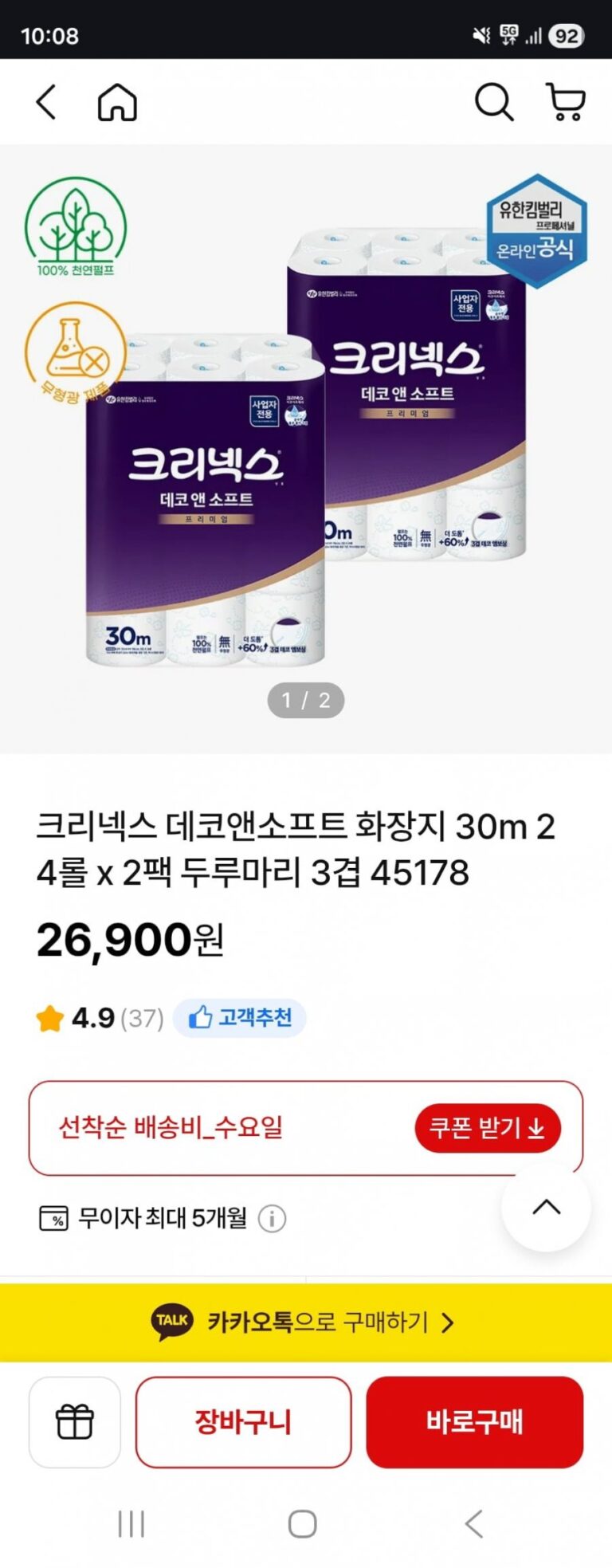Buy via 카카오톡으로 구매하기 banner
Image resolution: width=612 pixels, height=1568 pixels.
(x=306, y=1322)
